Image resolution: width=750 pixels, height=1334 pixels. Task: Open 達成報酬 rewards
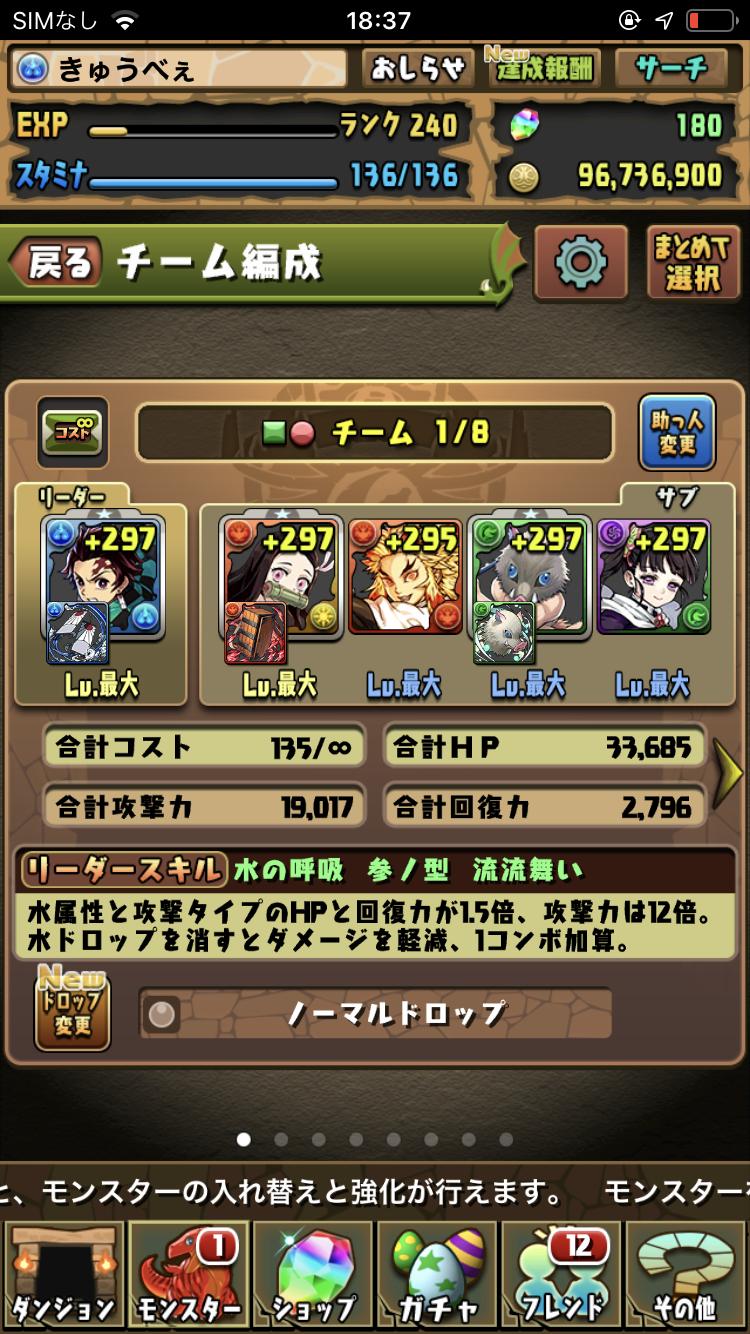click(x=544, y=68)
